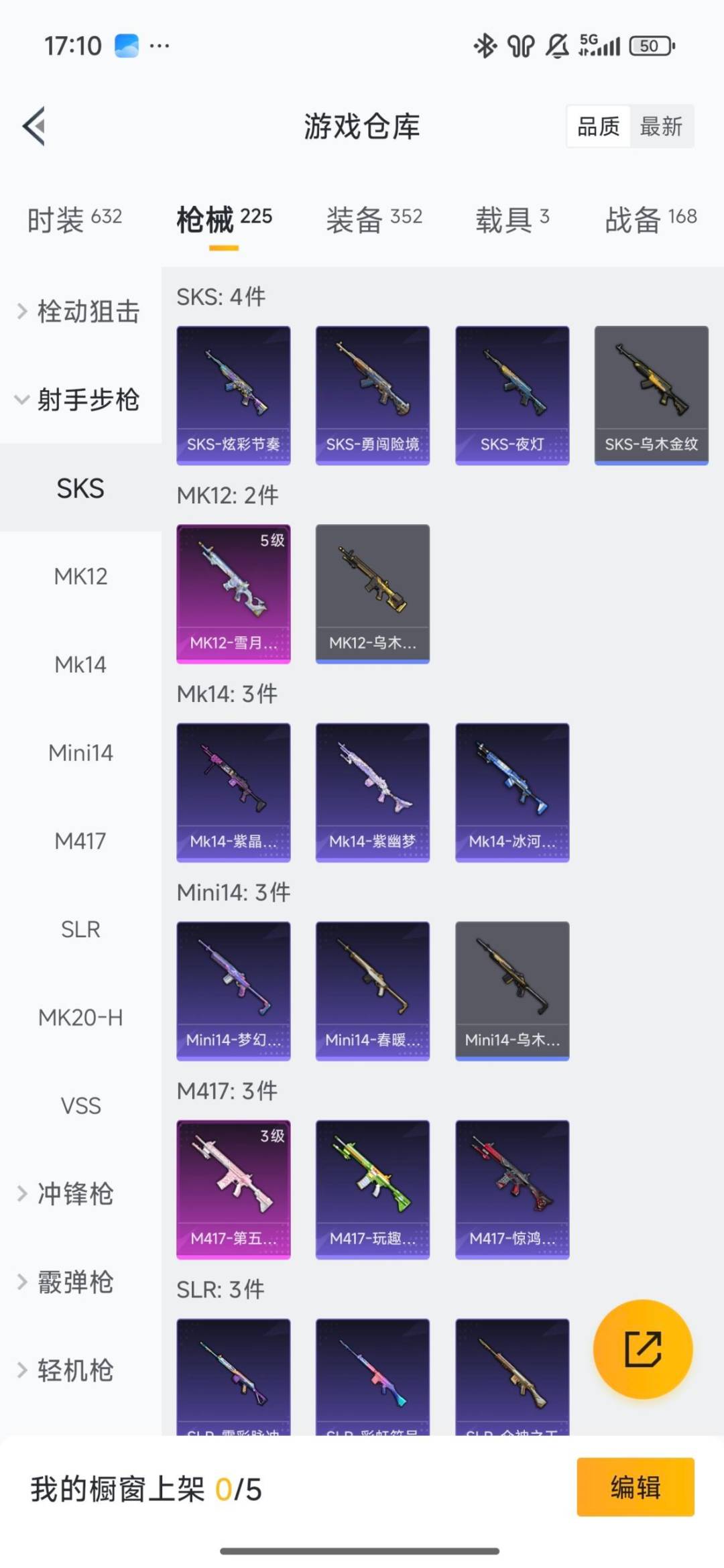Viewport: 724px width, 1568px height.
Task: Select the SKS category in sidebar
Action: tap(80, 488)
